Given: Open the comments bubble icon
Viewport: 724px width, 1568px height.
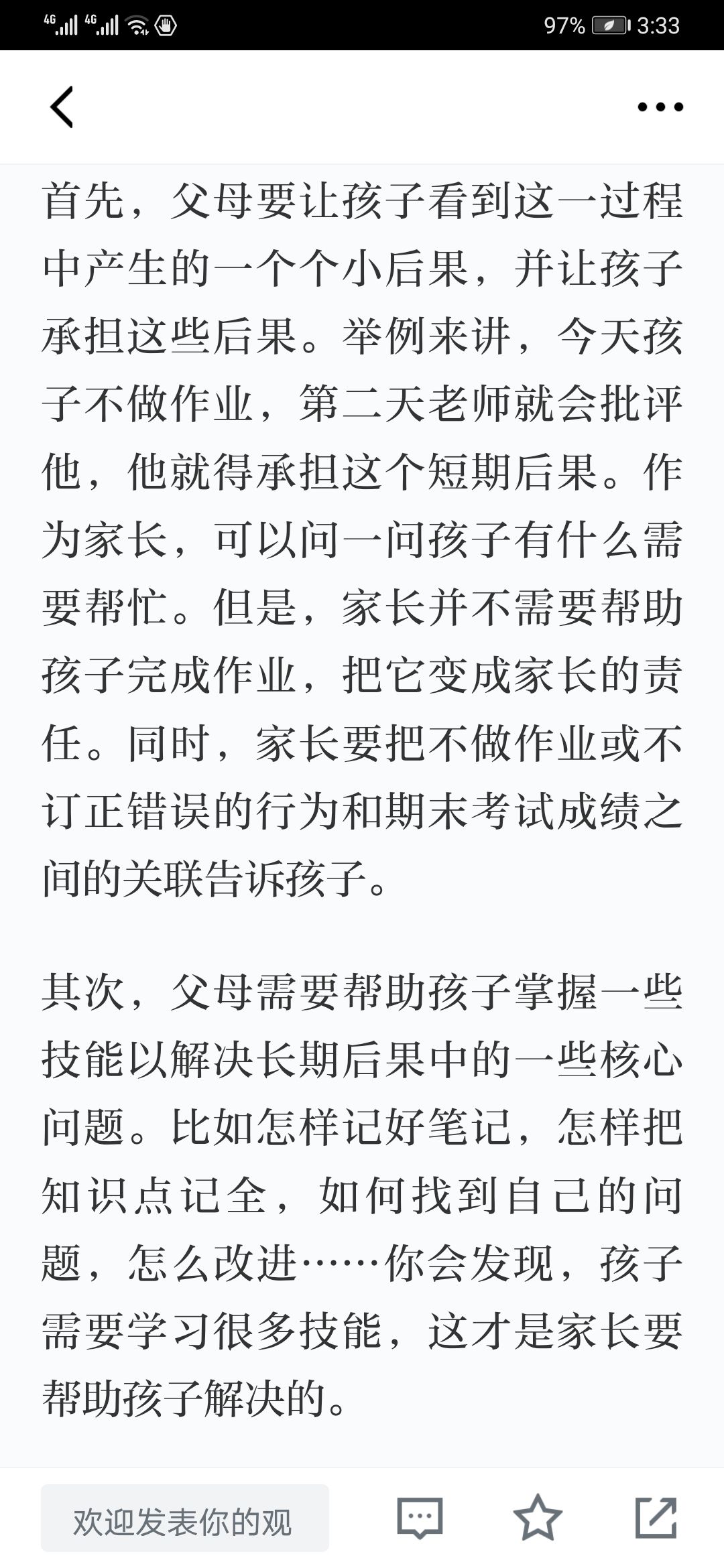Looking at the screenshot, I should (420, 1518).
